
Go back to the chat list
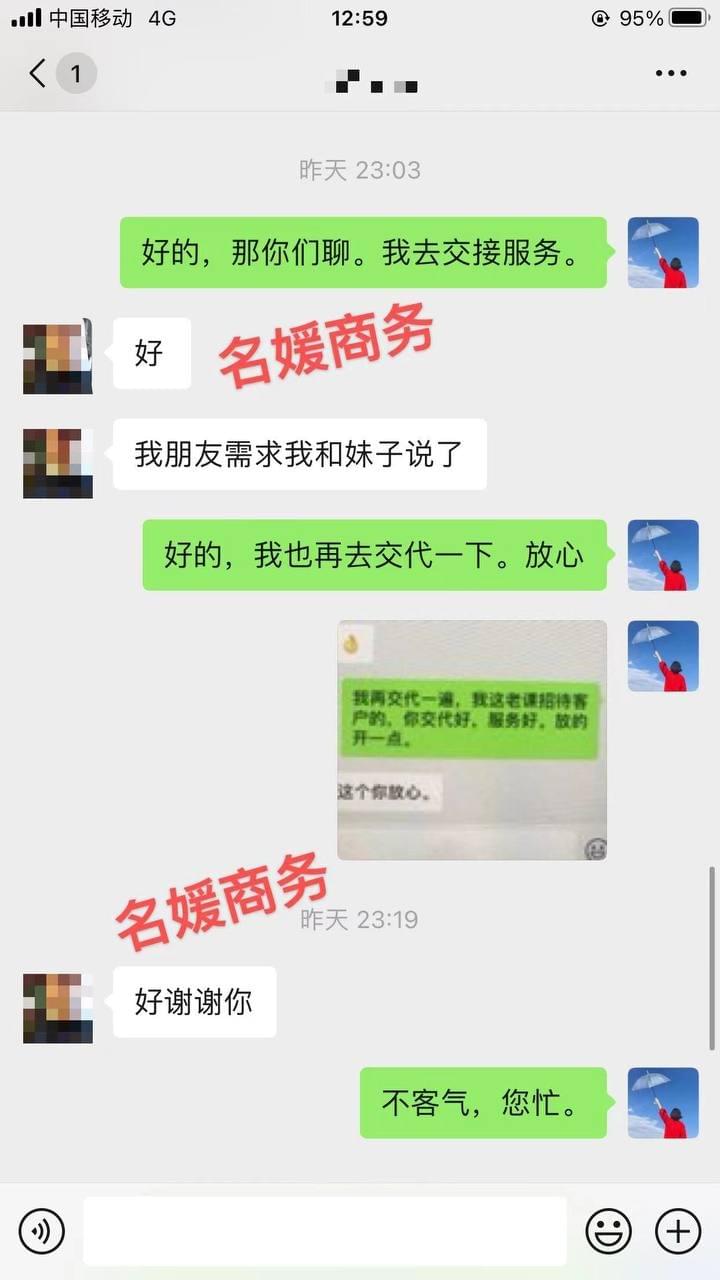[40, 73]
